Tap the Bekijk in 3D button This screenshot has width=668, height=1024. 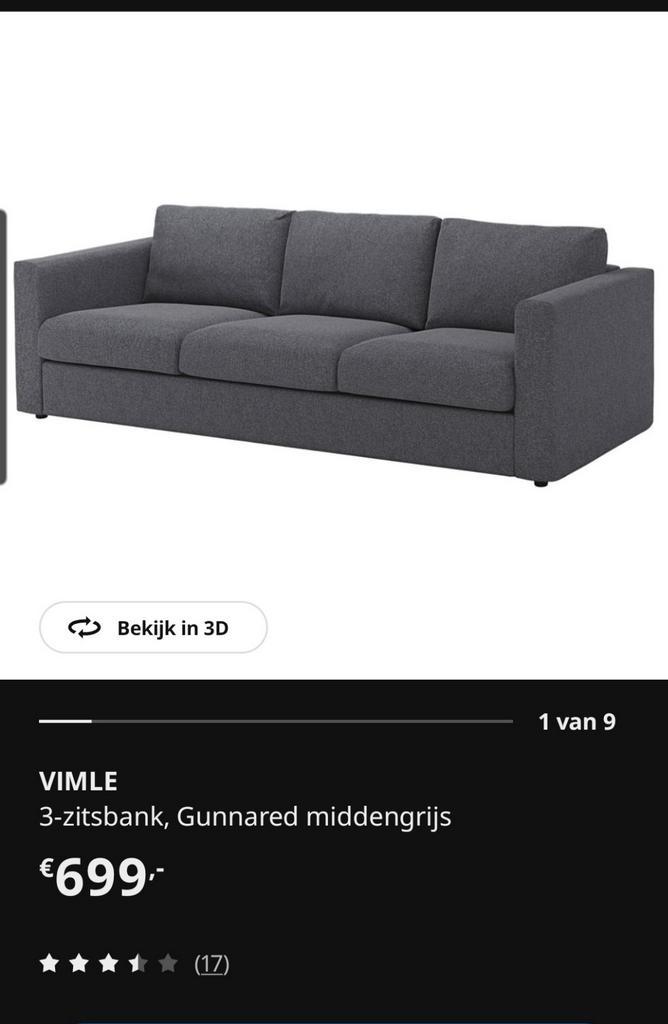tap(153, 628)
